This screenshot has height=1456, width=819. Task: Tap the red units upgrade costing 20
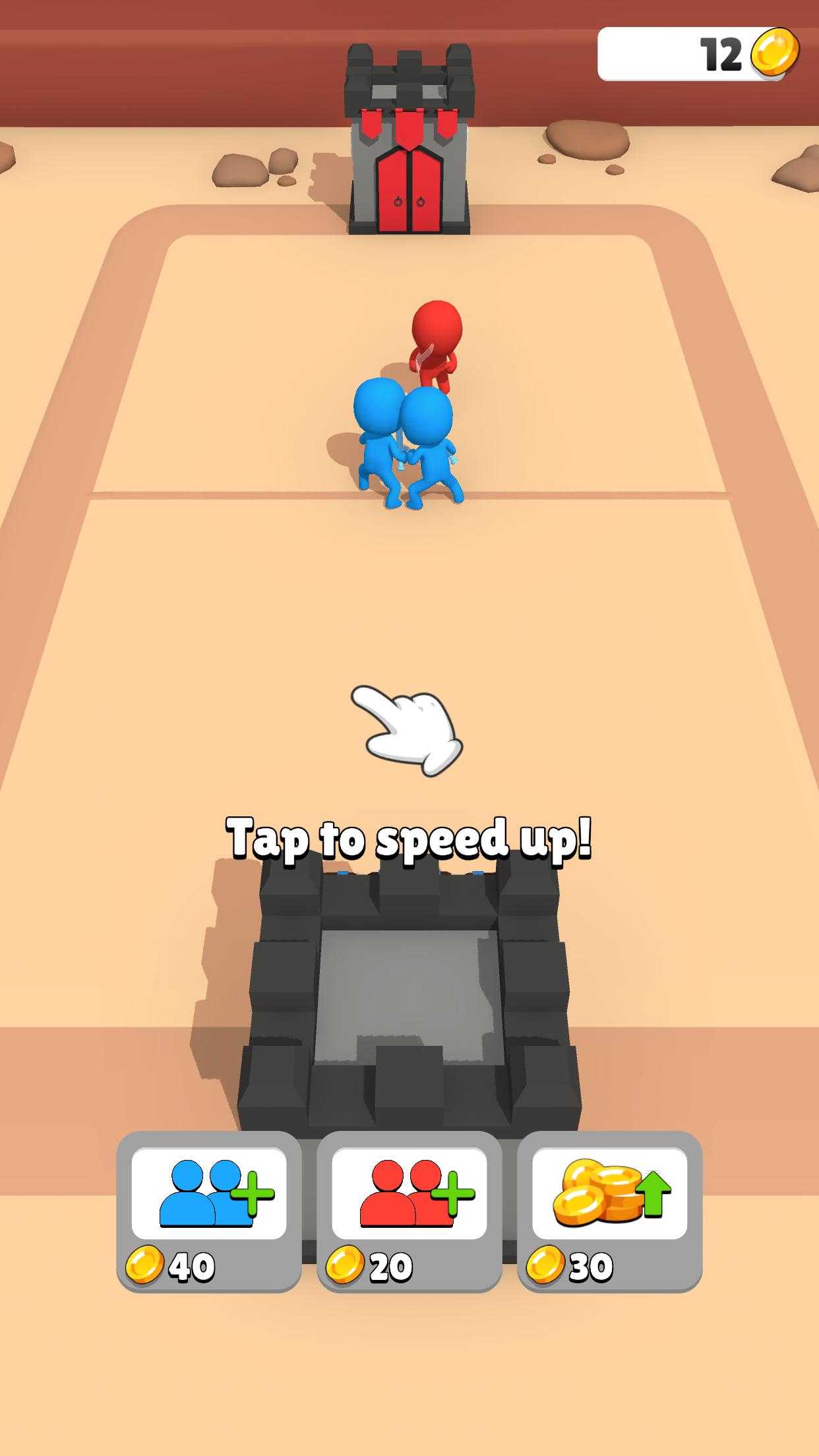pyautogui.click(x=409, y=1211)
